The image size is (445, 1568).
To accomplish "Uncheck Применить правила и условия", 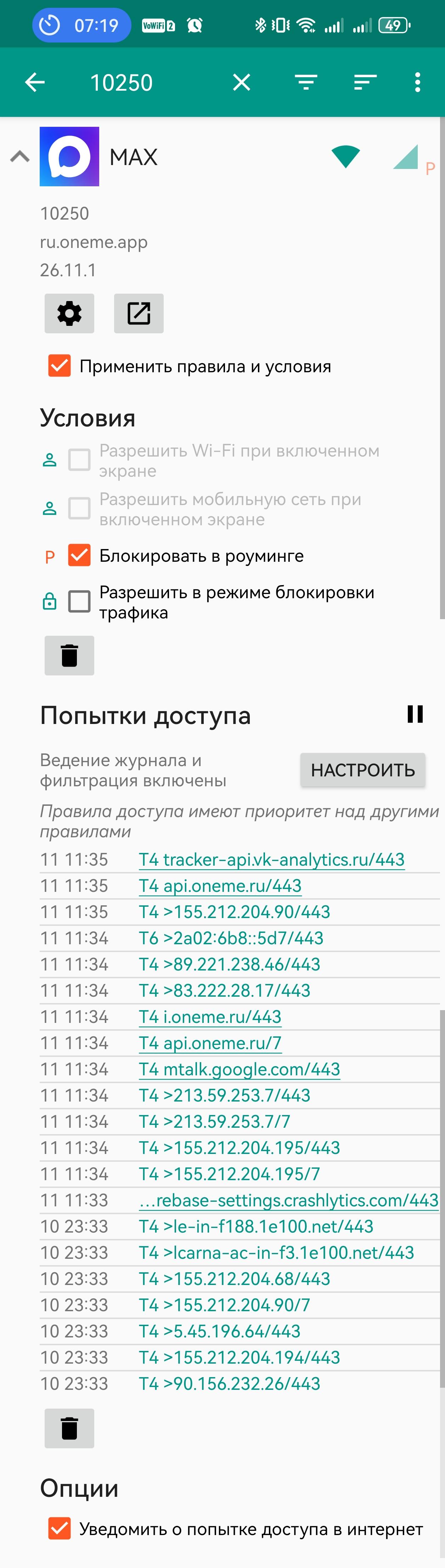I will 60,367.
